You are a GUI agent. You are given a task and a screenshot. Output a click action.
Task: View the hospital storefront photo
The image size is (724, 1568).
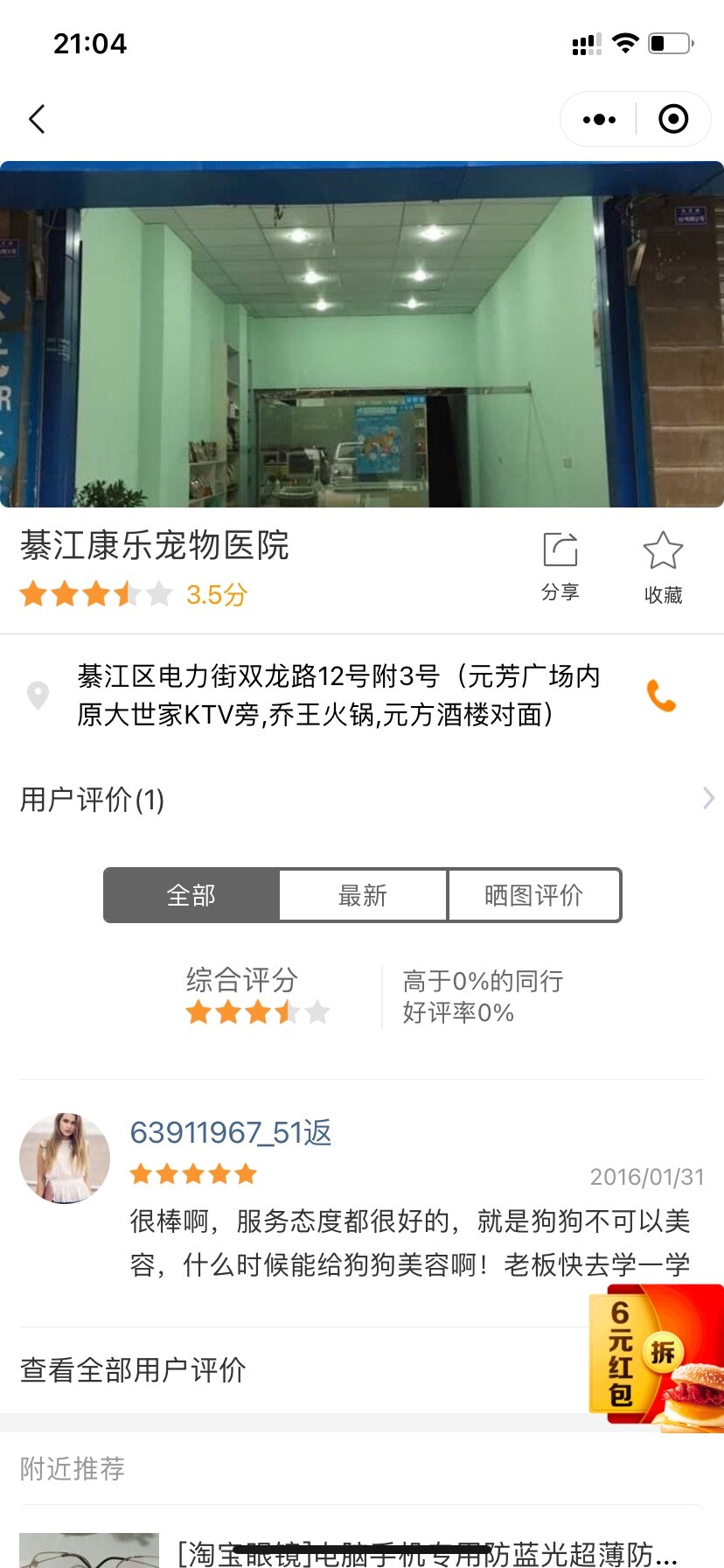pyautogui.click(x=362, y=334)
